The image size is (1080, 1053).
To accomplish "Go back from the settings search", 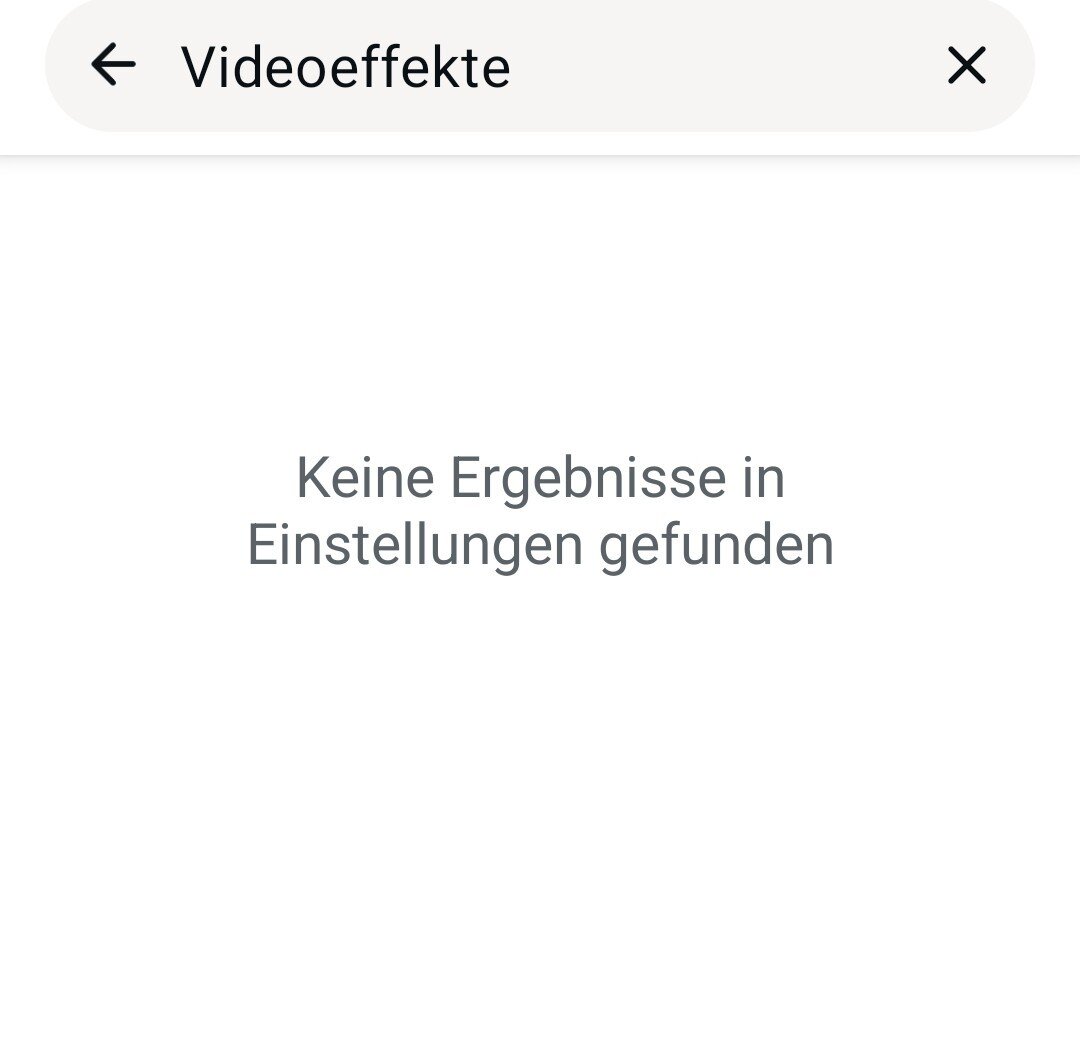I will tap(113, 66).
